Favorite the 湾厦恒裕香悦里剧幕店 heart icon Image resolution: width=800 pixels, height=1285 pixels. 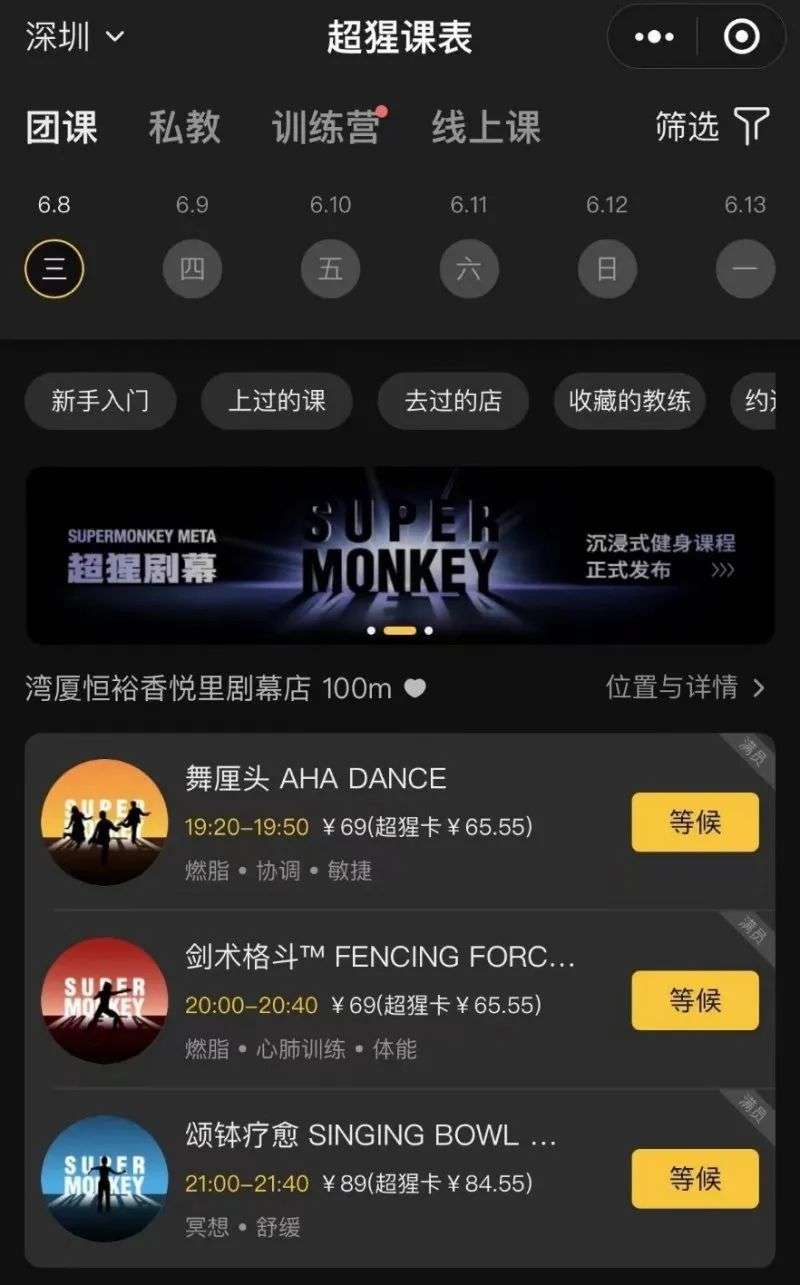point(415,688)
